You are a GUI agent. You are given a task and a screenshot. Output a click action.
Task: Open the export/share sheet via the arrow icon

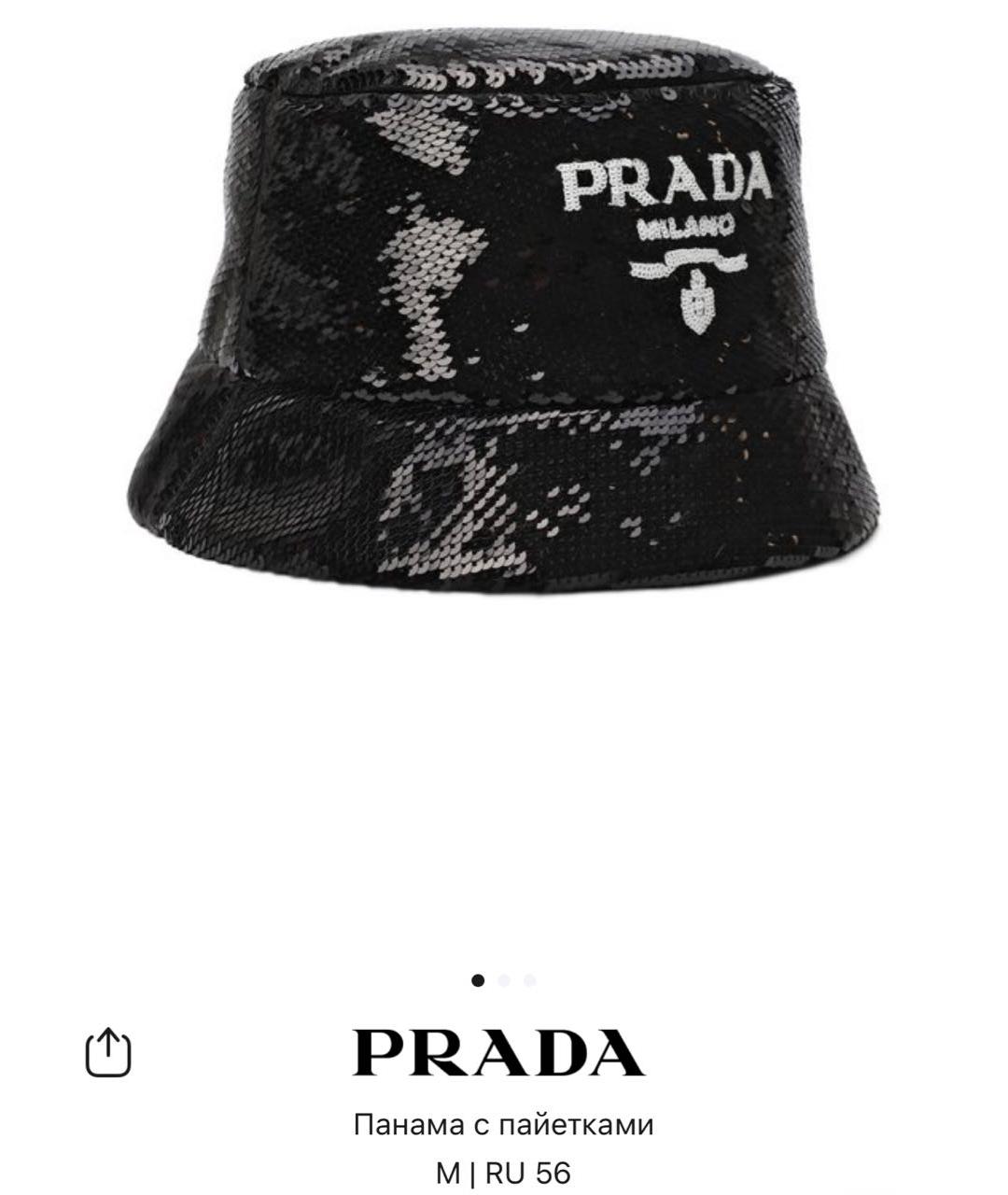[107, 1052]
